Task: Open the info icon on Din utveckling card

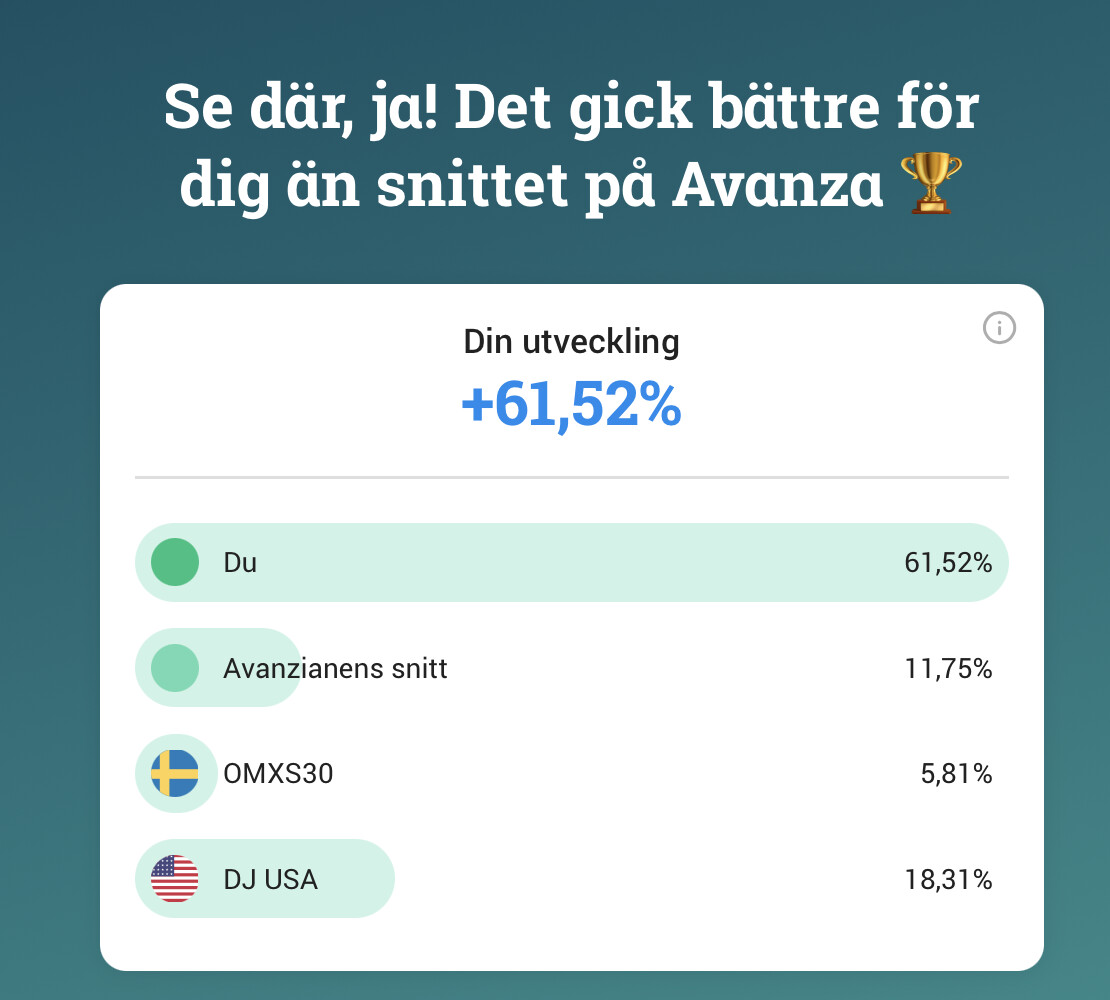Action: point(999,327)
